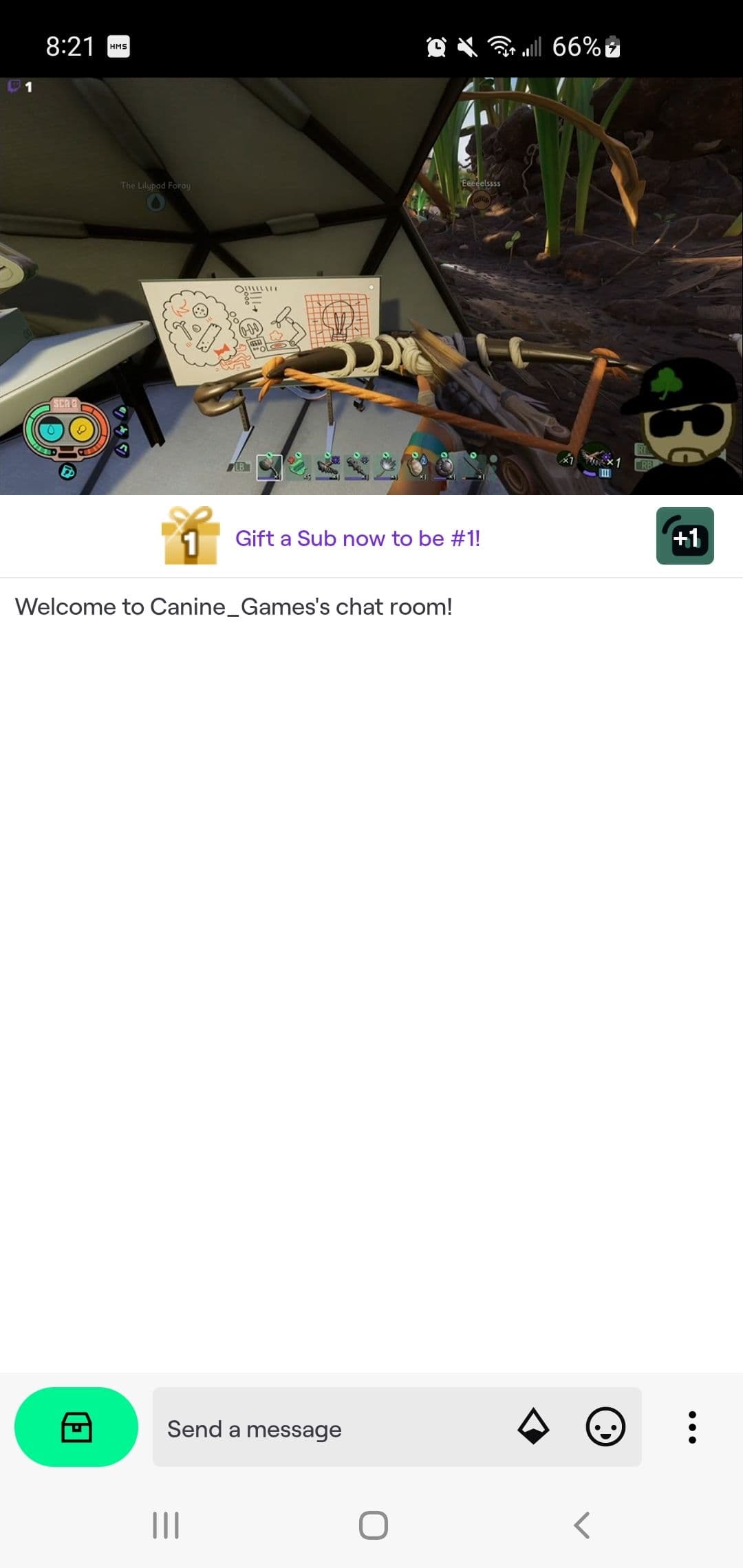Tap the 8:21 clock to expand notifications
Screen dimensions: 743x1568
point(69,45)
